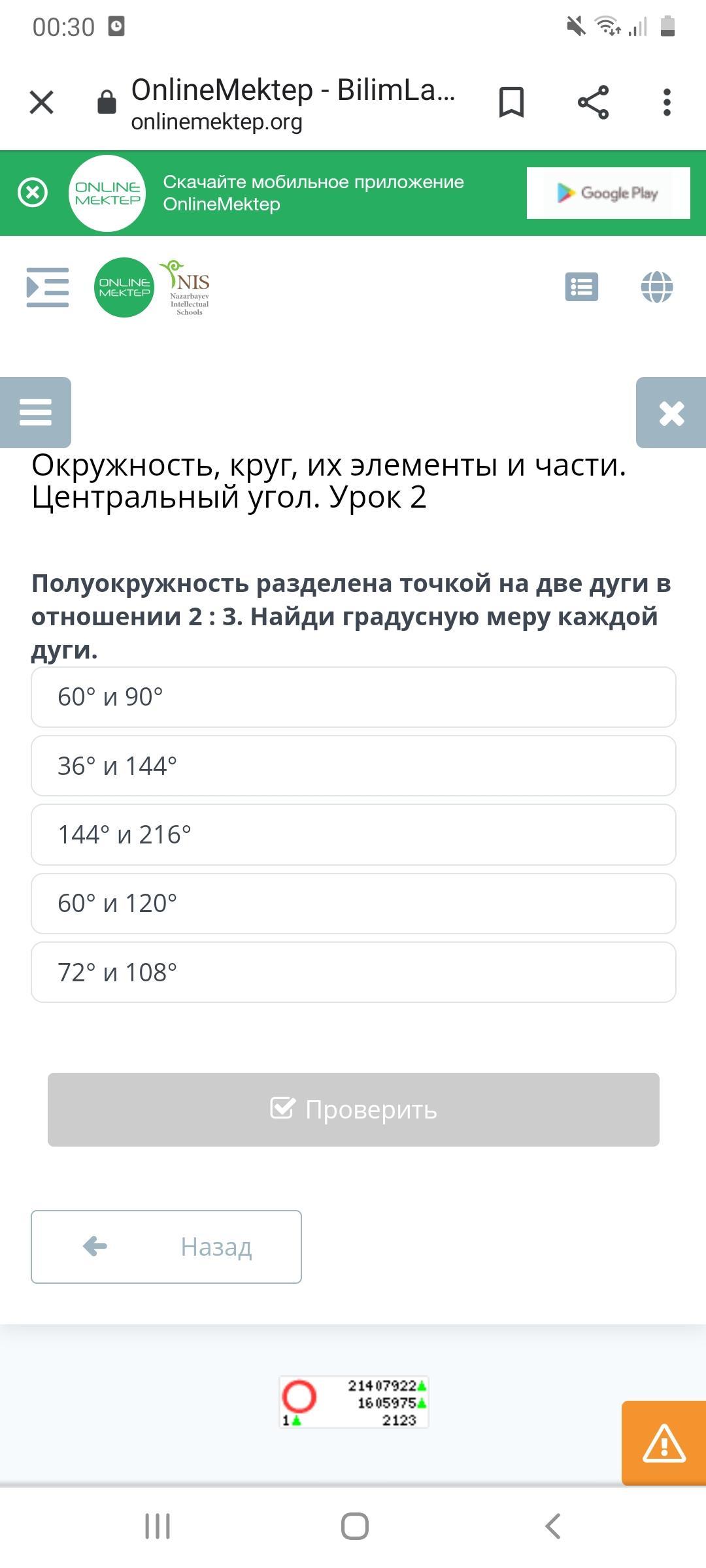Image resolution: width=706 pixels, height=1568 pixels.
Task: Open recent apps from system navigation bar
Action: pyautogui.click(x=158, y=1527)
